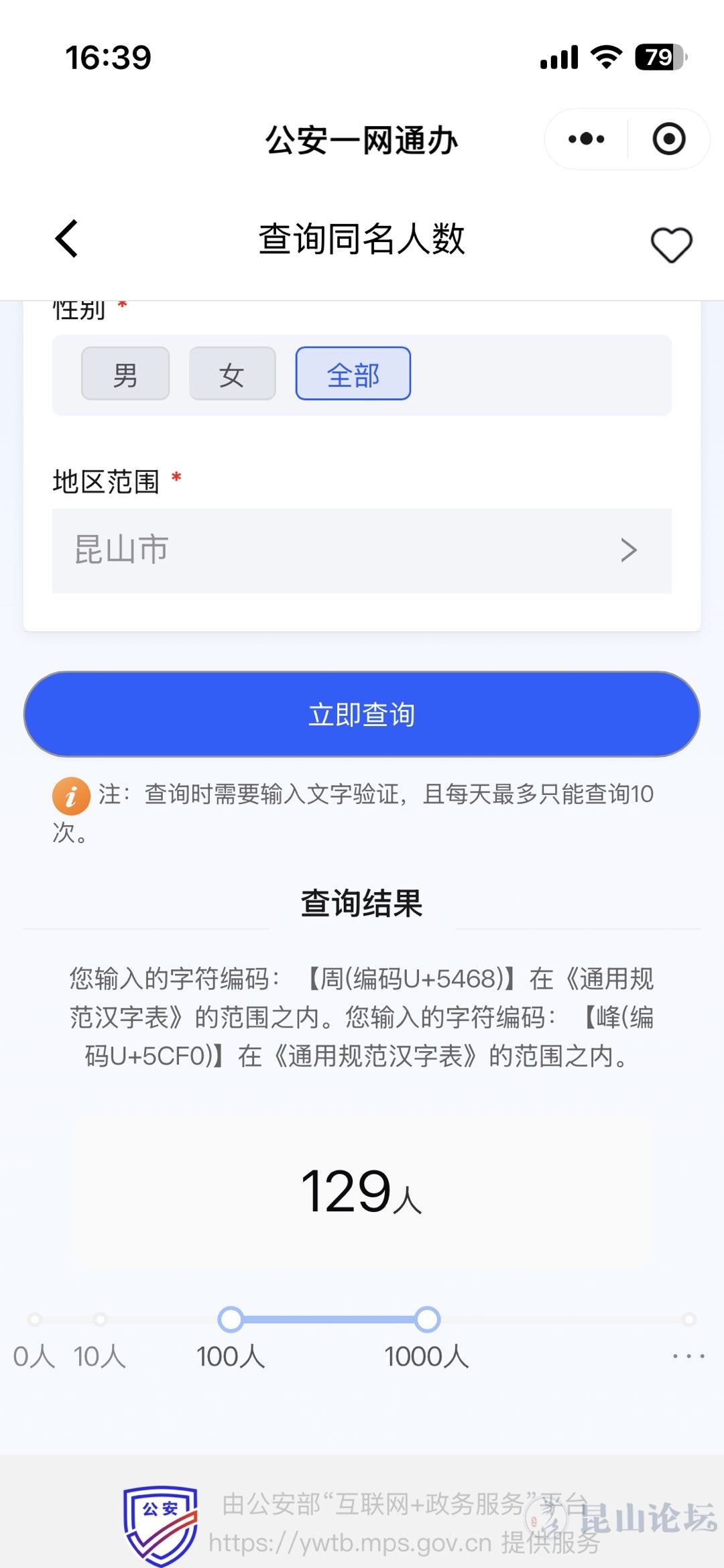Choose 全部 for gender
This screenshot has height=1568, width=724.
pos(353,374)
